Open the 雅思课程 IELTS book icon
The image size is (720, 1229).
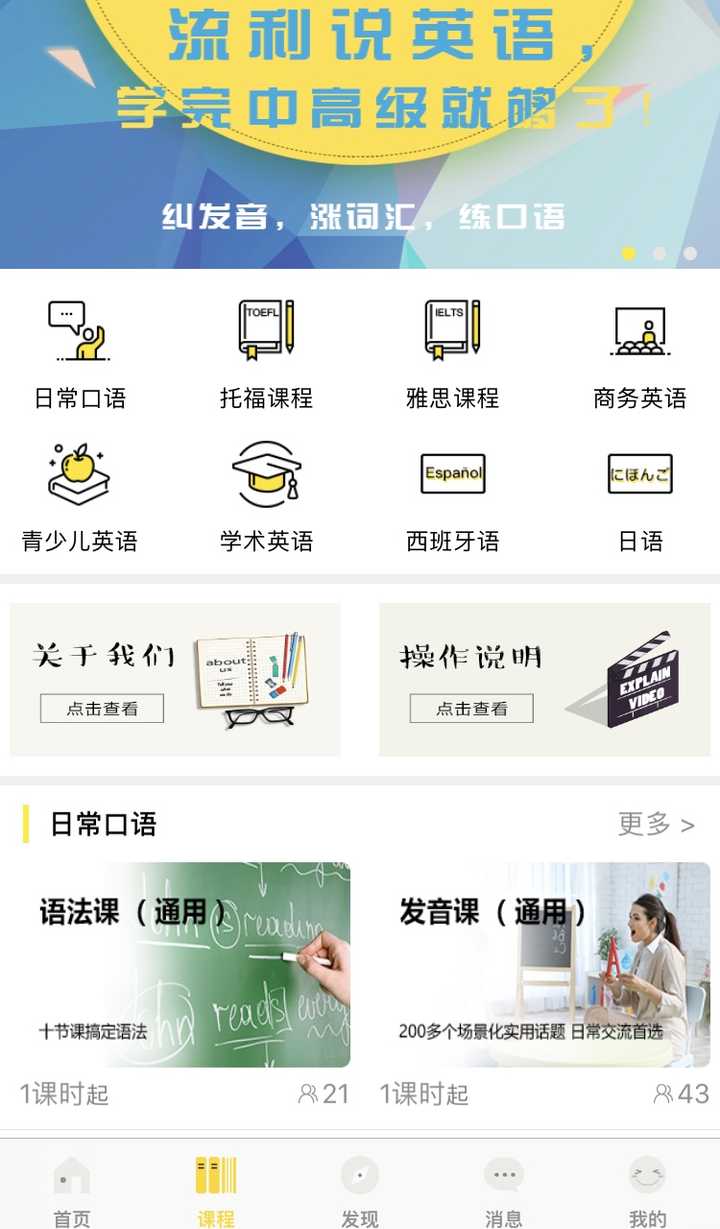click(x=451, y=330)
